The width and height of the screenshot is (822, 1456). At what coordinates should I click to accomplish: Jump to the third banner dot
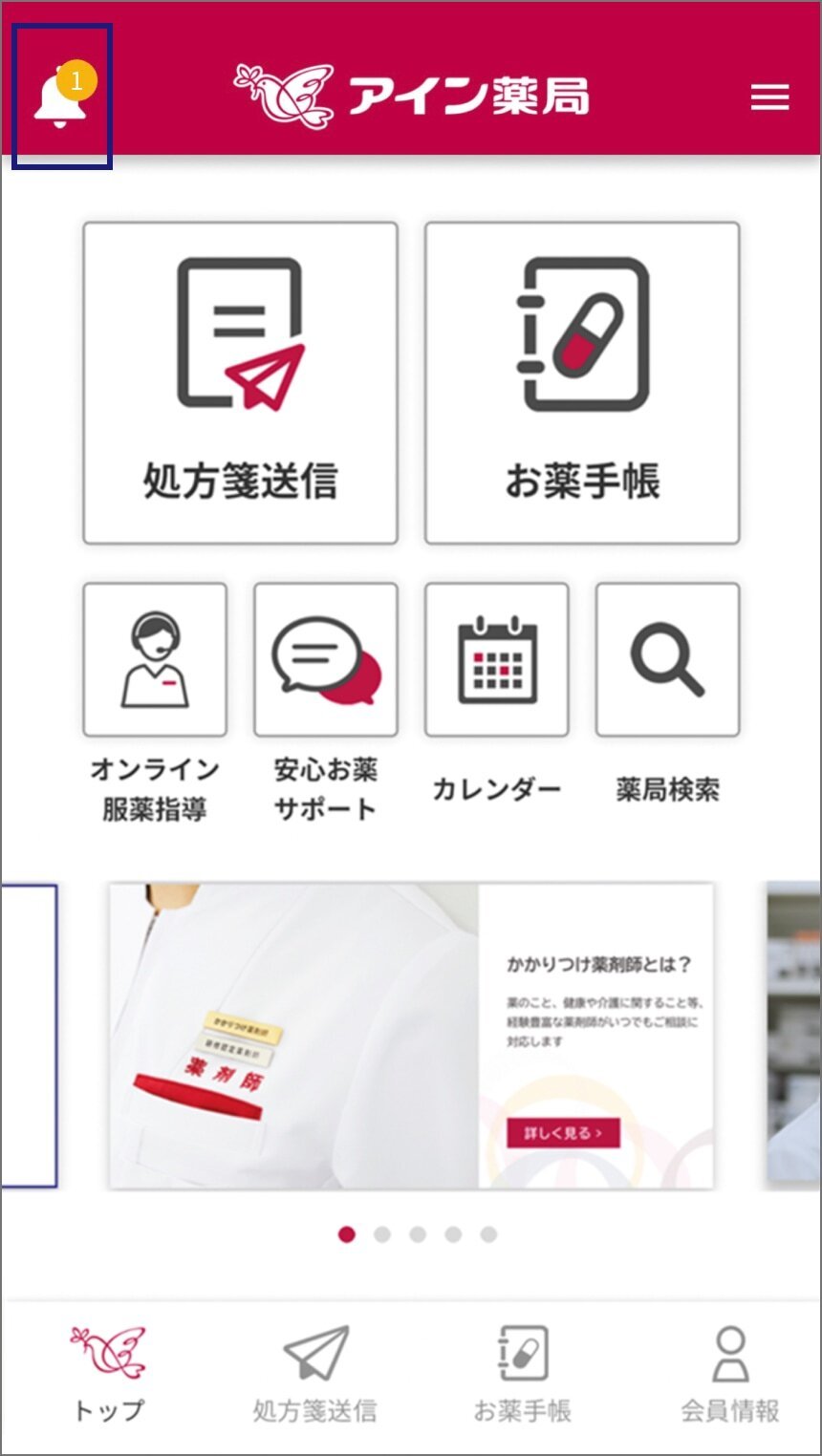point(418,1234)
